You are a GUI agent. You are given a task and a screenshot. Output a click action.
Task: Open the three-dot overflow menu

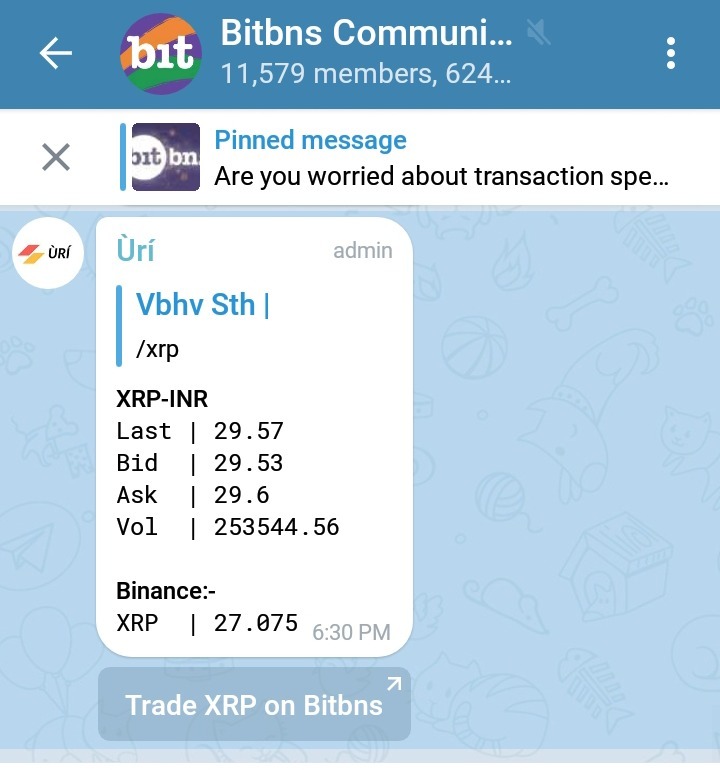pos(670,54)
